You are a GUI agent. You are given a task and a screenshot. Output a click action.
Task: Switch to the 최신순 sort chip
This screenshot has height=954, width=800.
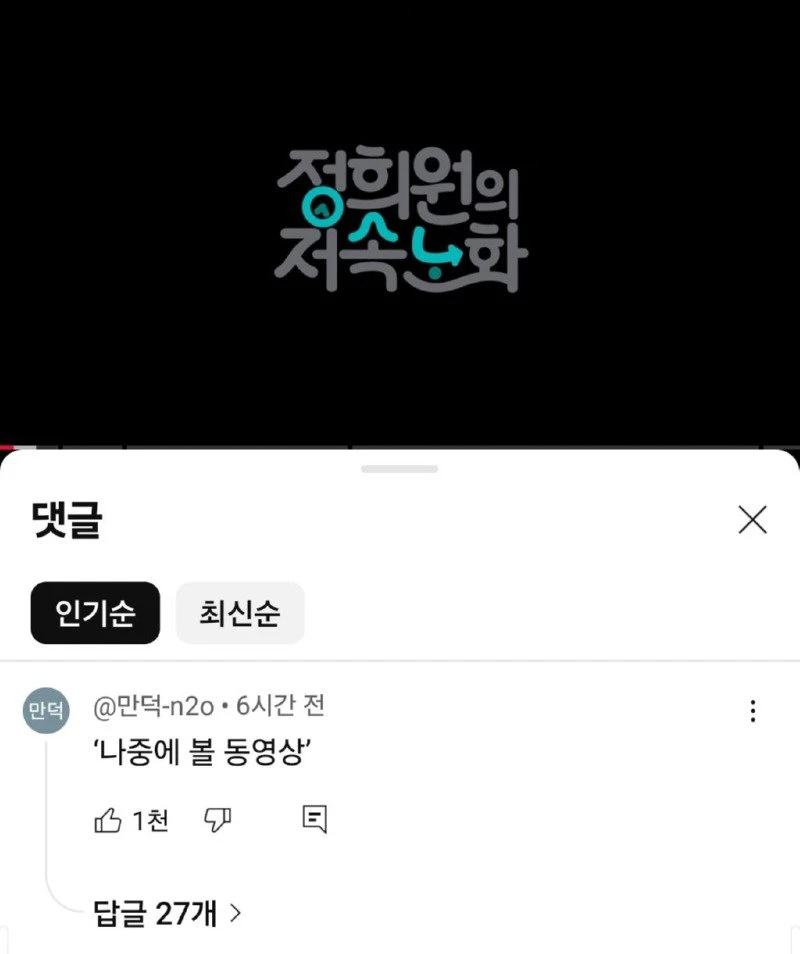tap(240, 613)
